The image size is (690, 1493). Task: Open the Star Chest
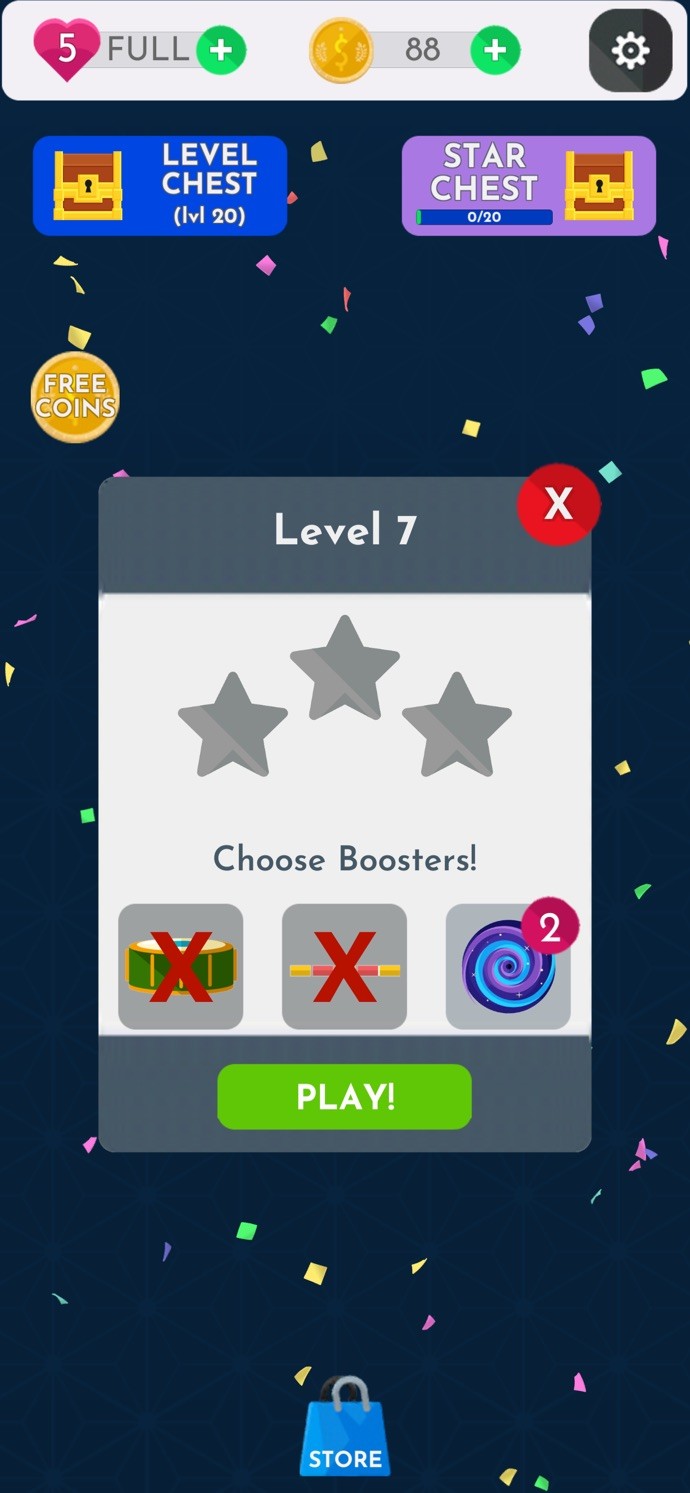point(528,186)
